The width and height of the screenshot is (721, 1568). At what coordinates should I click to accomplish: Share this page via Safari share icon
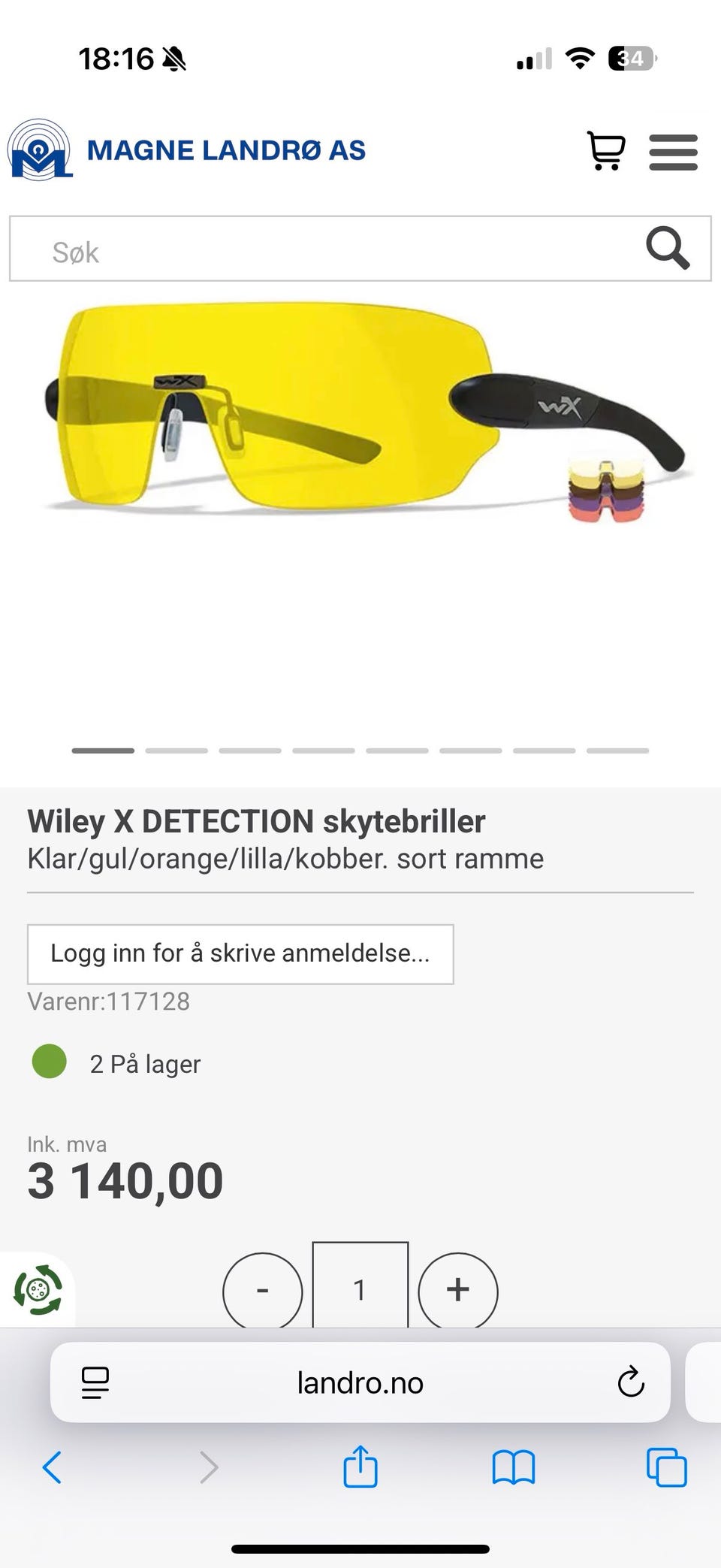360,1467
